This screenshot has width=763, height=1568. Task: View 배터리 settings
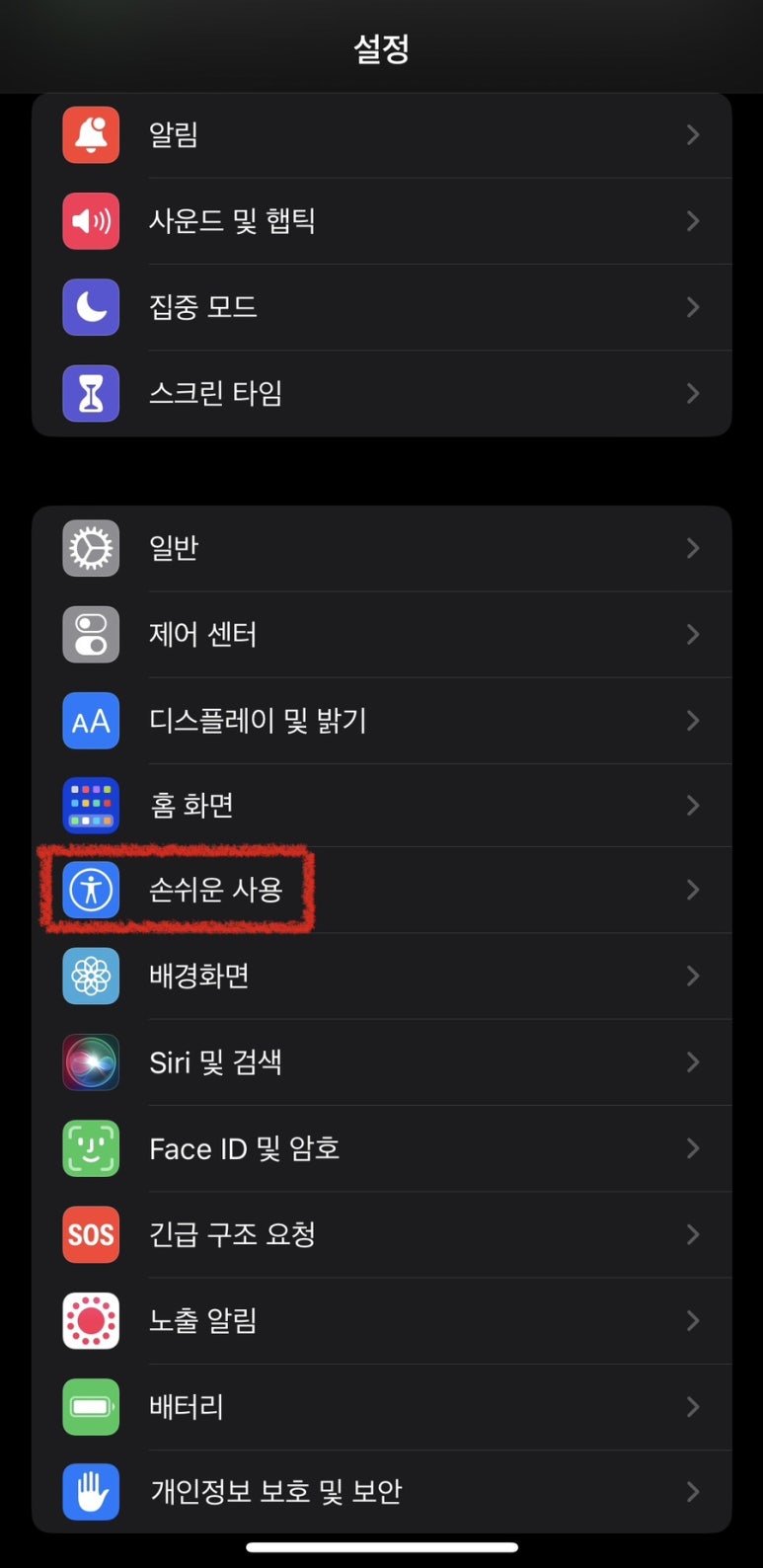point(381,1406)
